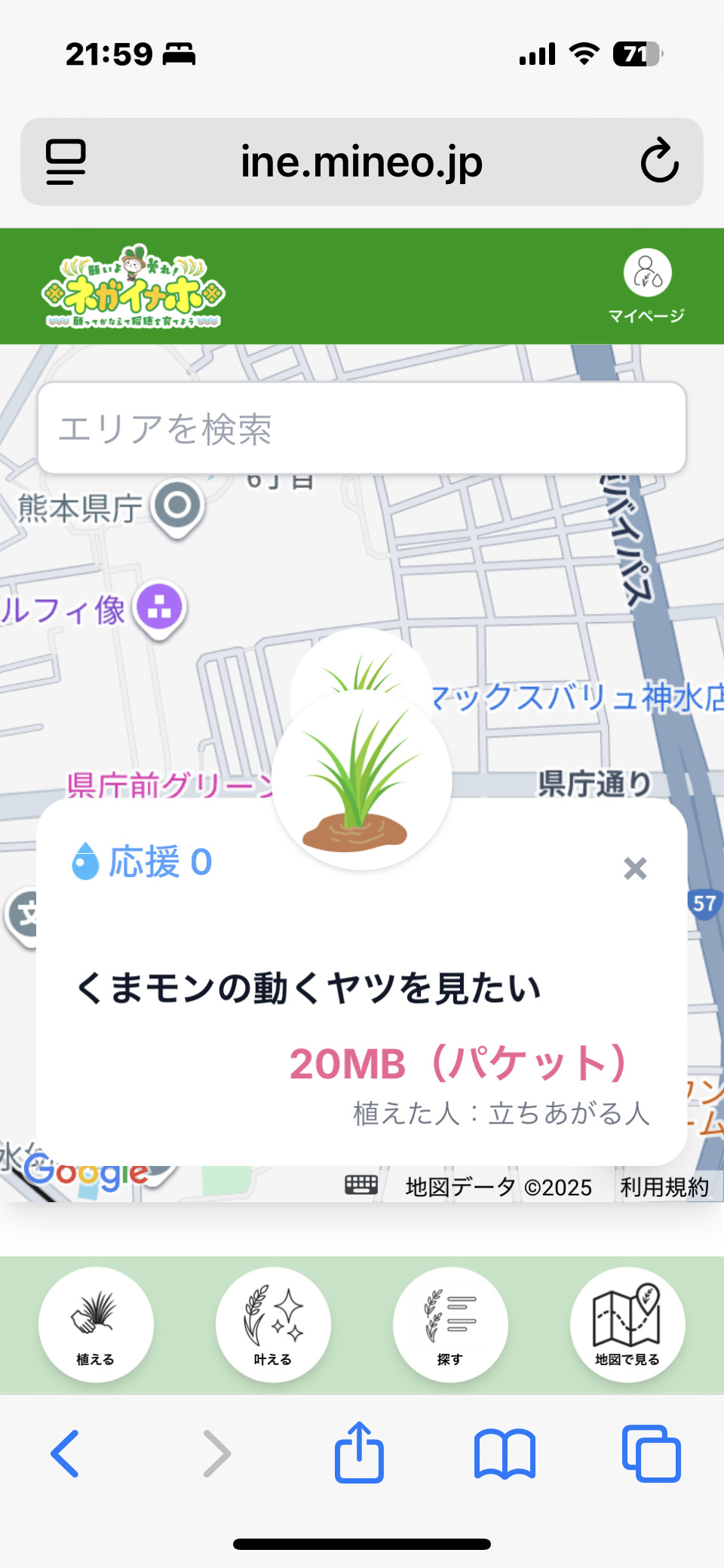Select the 地図で見る tab
724x1568 pixels.
tap(627, 1324)
